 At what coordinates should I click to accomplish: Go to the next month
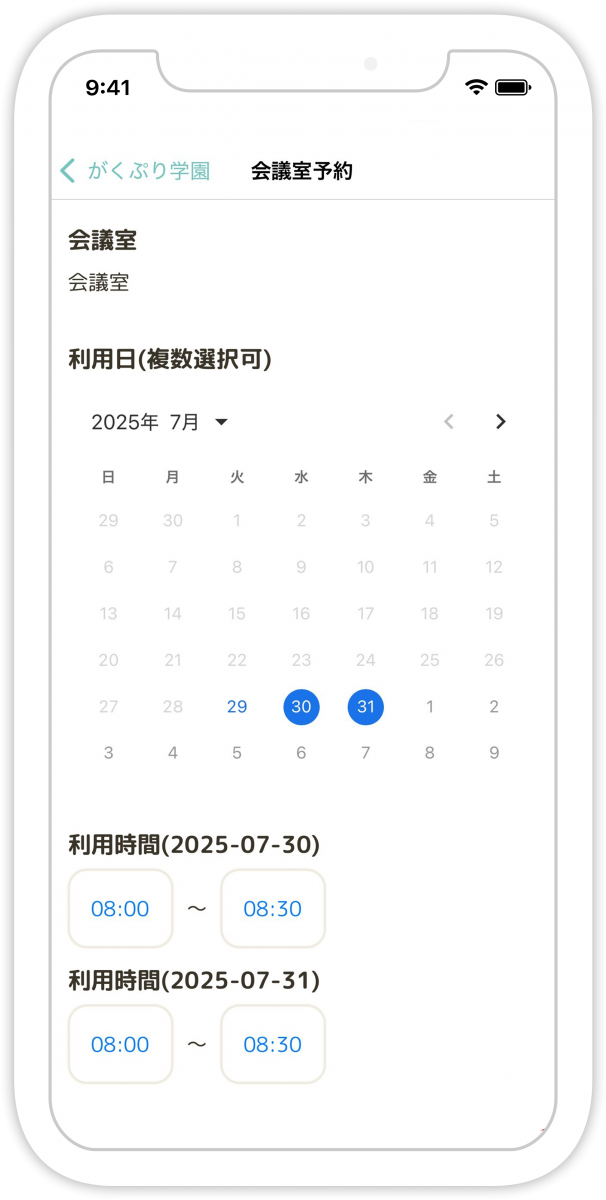(501, 422)
